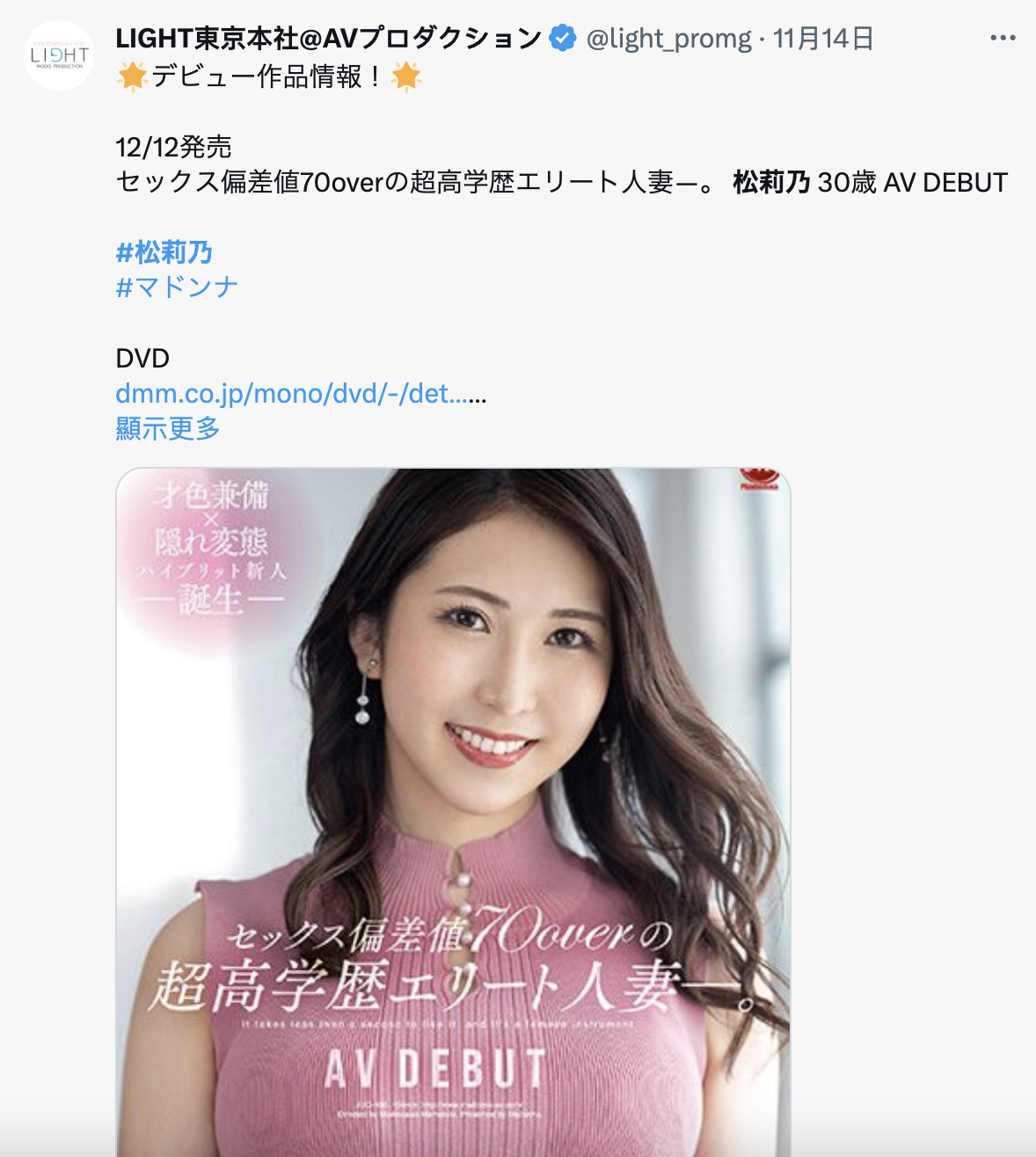Open the post options ⋯ menu
This screenshot has height=1157, width=1036.
coord(1001,37)
